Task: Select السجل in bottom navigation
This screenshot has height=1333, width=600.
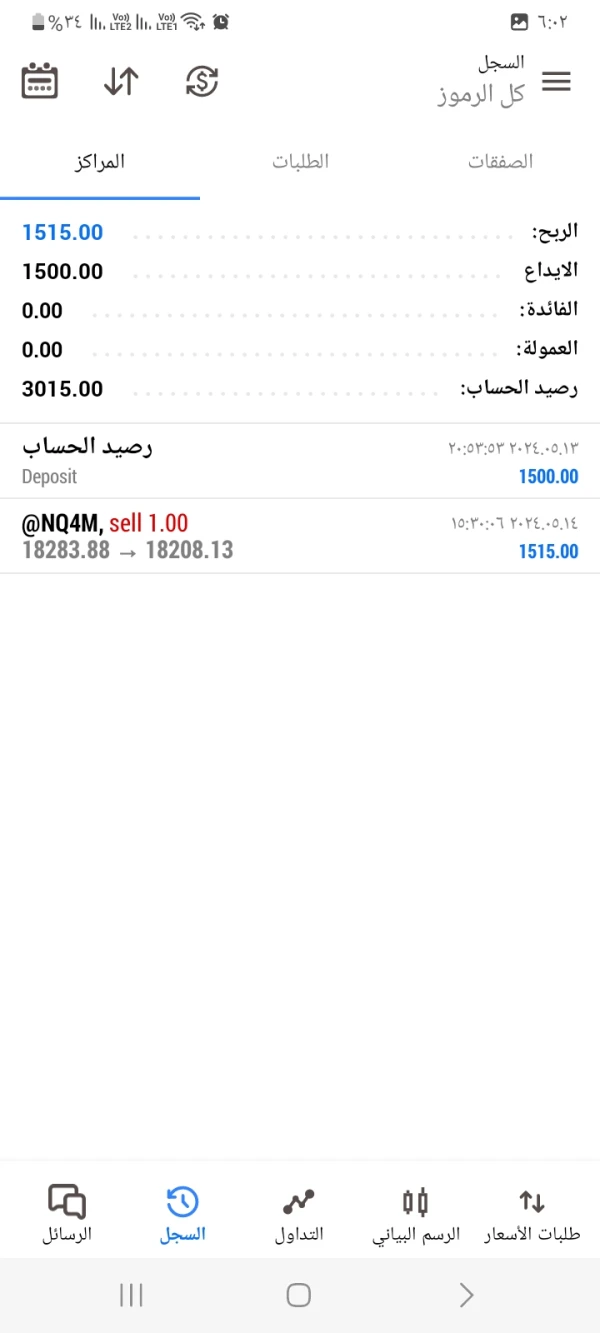Action: pyautogui.click(x=182, y=1212)
